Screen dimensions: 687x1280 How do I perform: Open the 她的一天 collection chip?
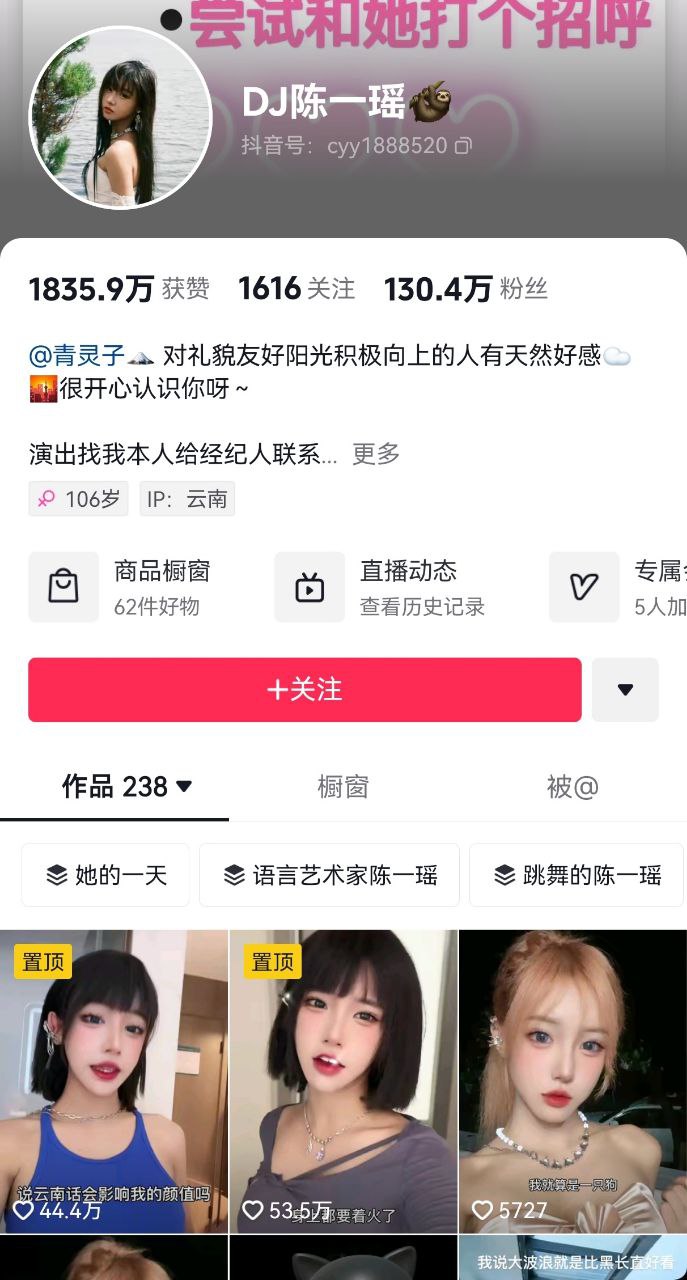[106, 875]
